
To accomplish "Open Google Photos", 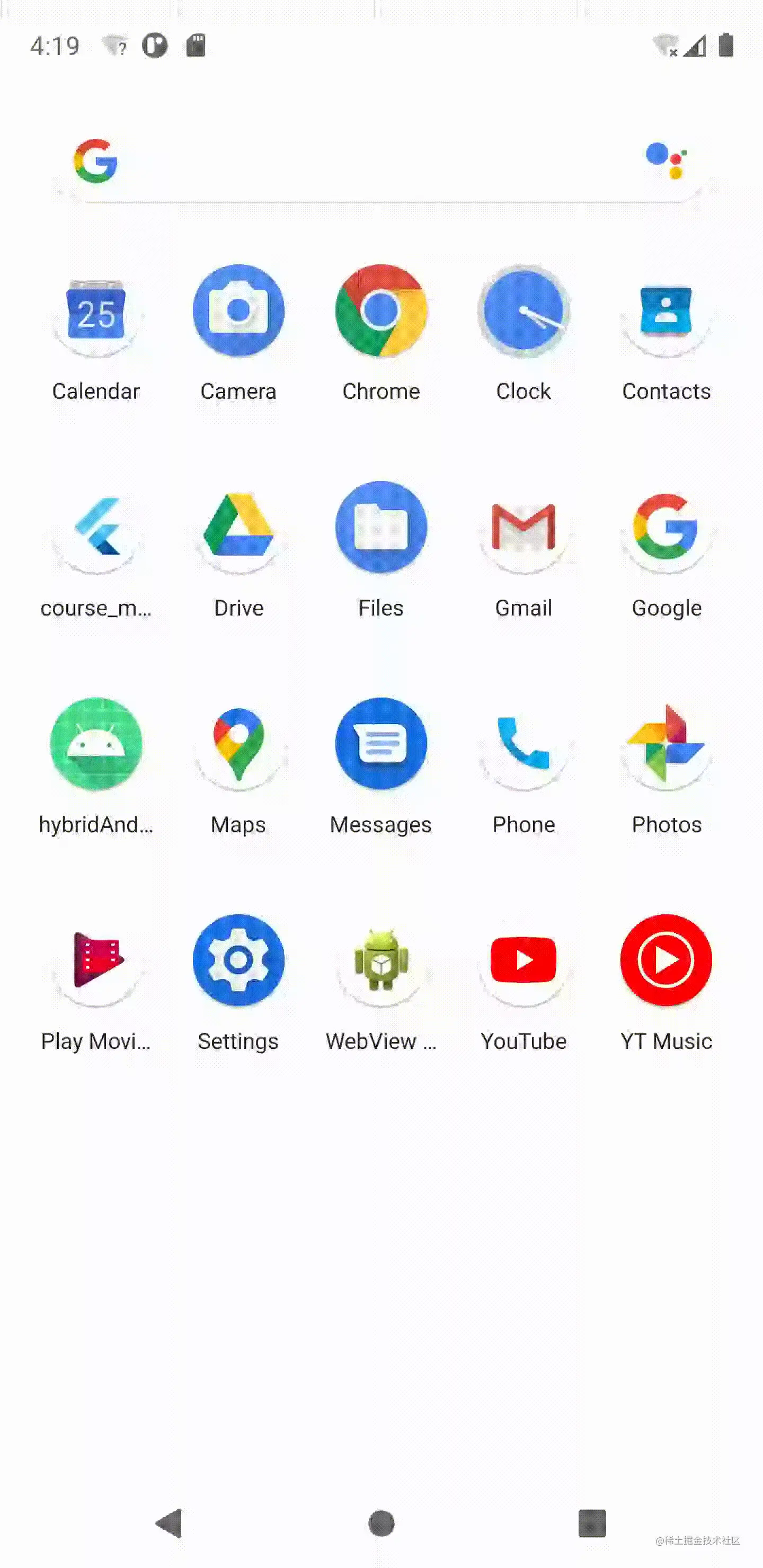I will (x=666, y=744).
